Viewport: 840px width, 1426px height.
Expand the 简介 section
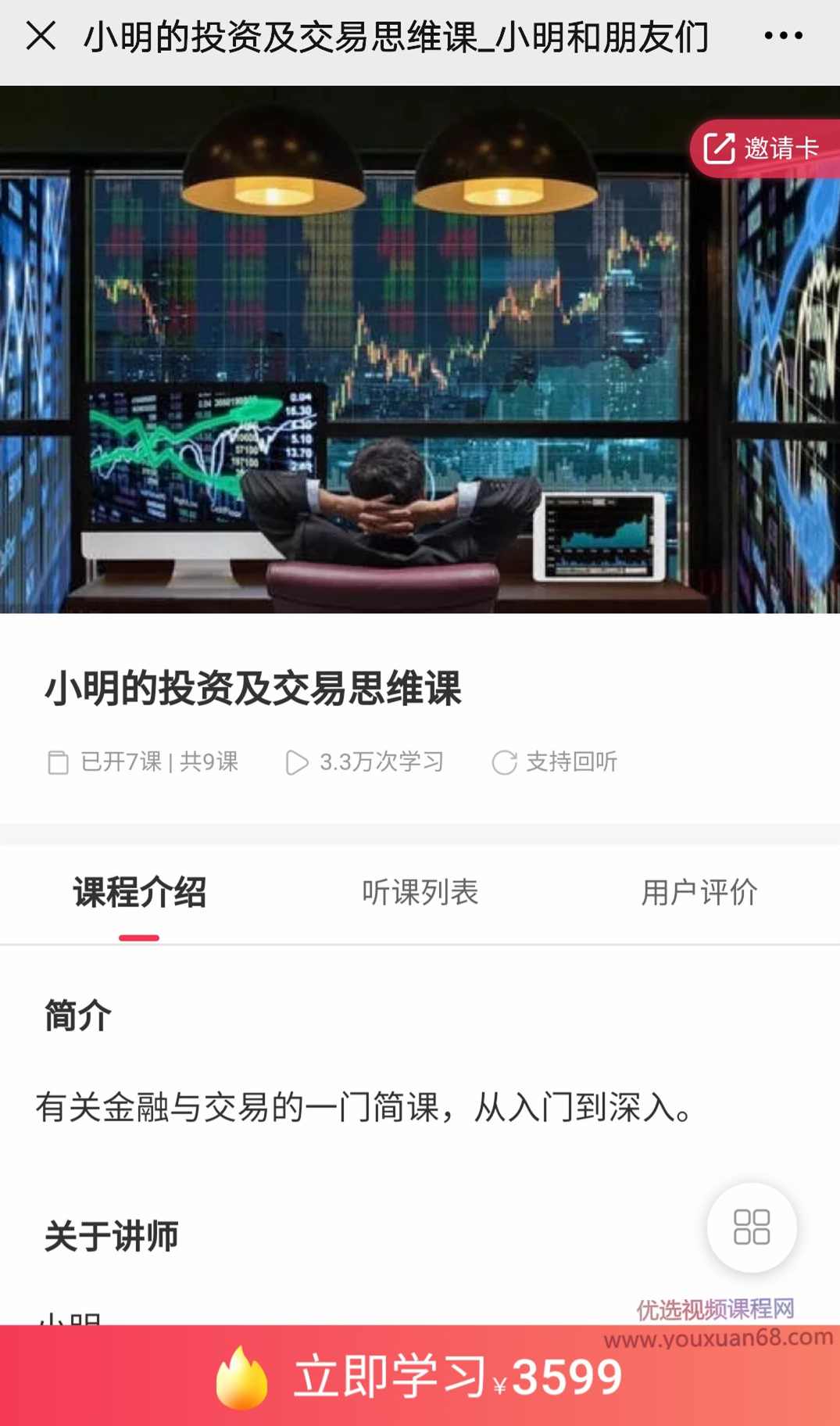click(76, 1014)
